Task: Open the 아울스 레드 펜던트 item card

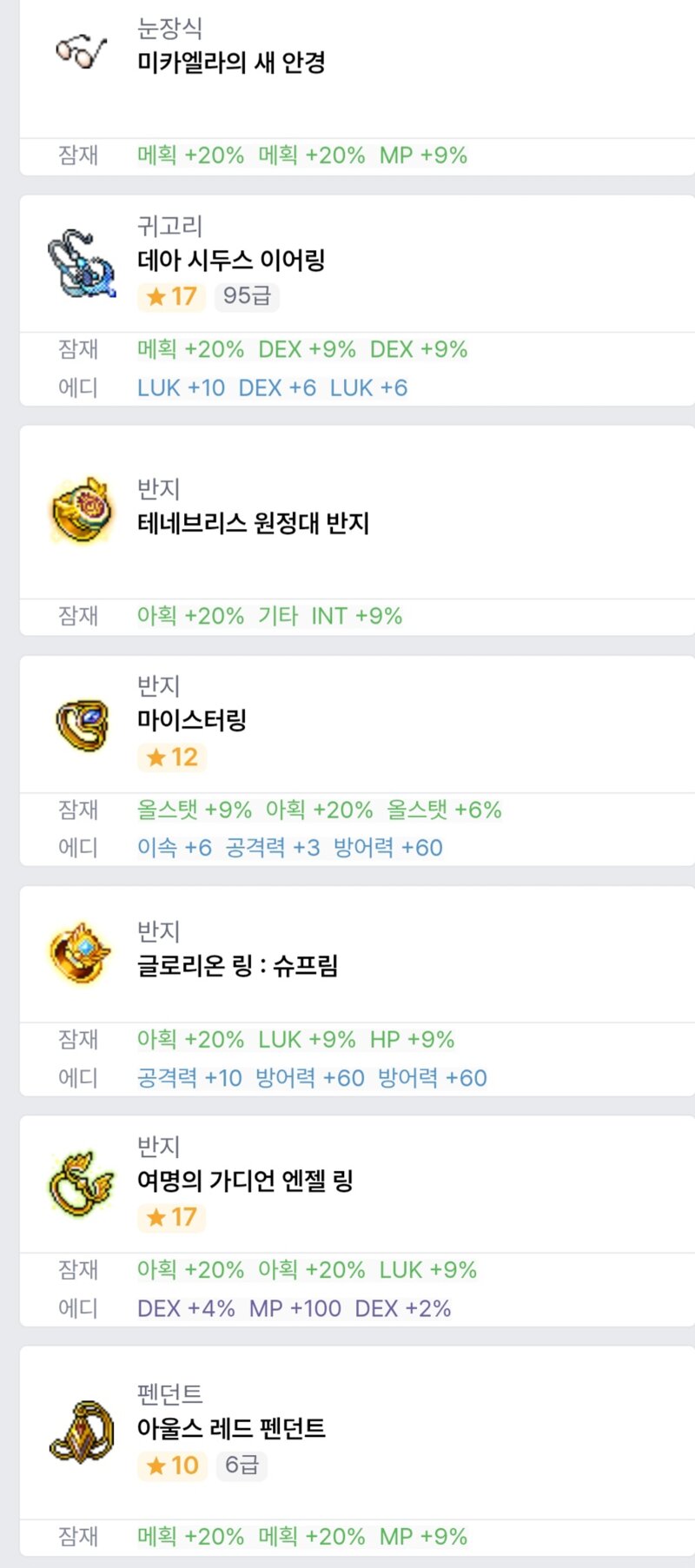Action: click(x=357, y=1452)
